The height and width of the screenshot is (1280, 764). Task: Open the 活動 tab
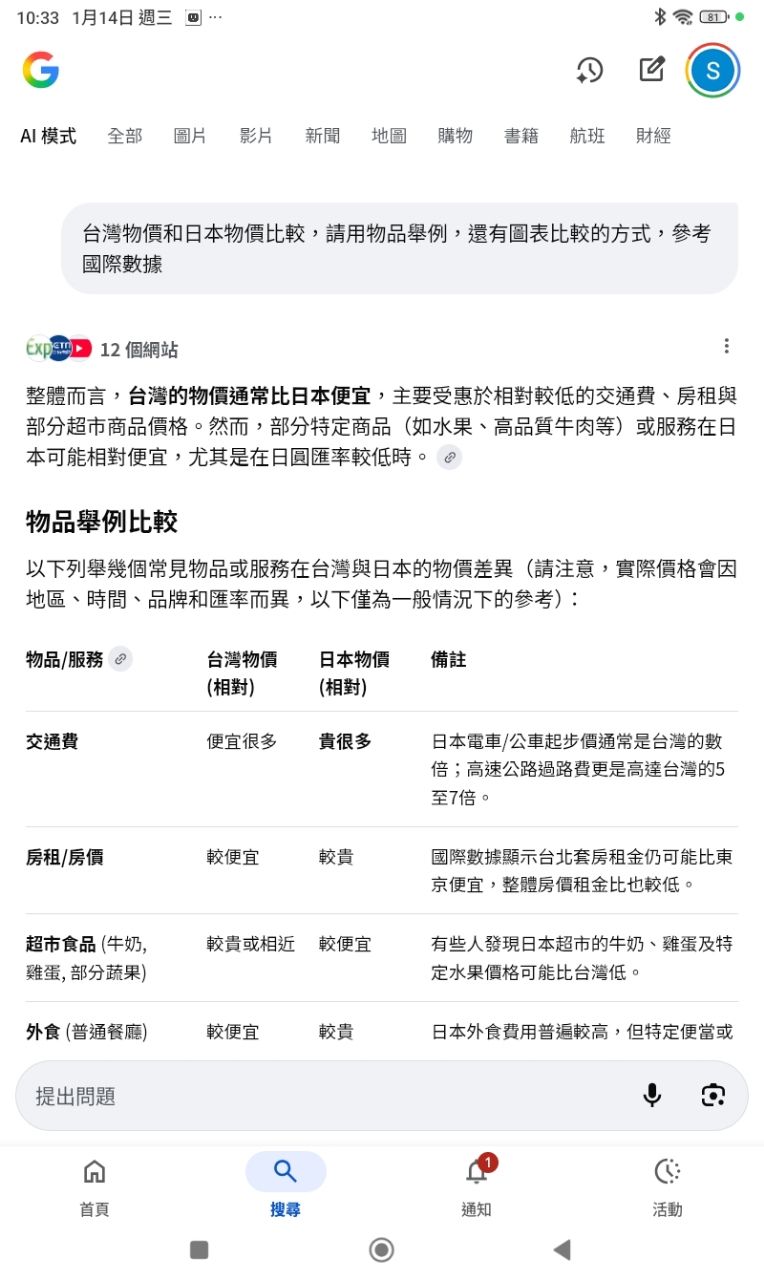[667, 1186]
